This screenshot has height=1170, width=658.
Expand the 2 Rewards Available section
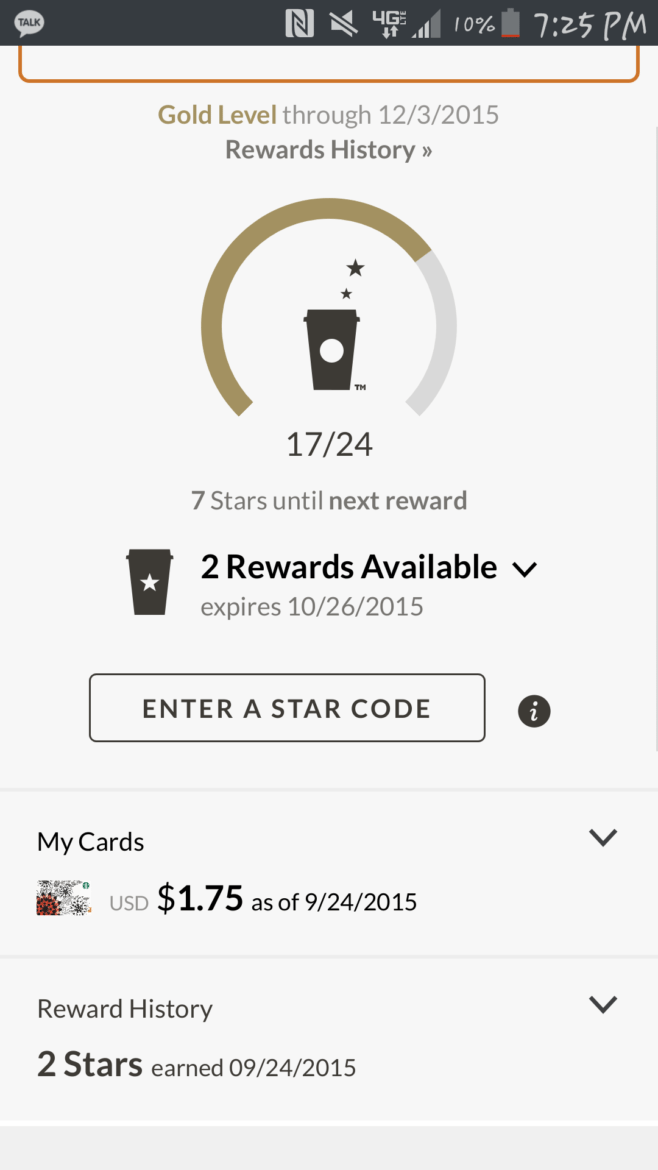(525, 569)
